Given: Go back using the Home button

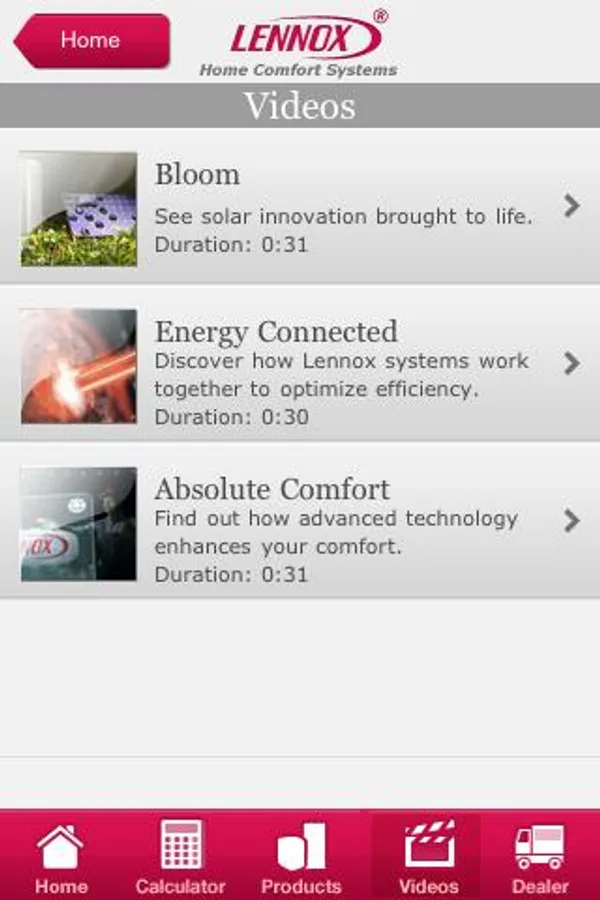Looking at the screenshot, I should click(x=92, y=41).
